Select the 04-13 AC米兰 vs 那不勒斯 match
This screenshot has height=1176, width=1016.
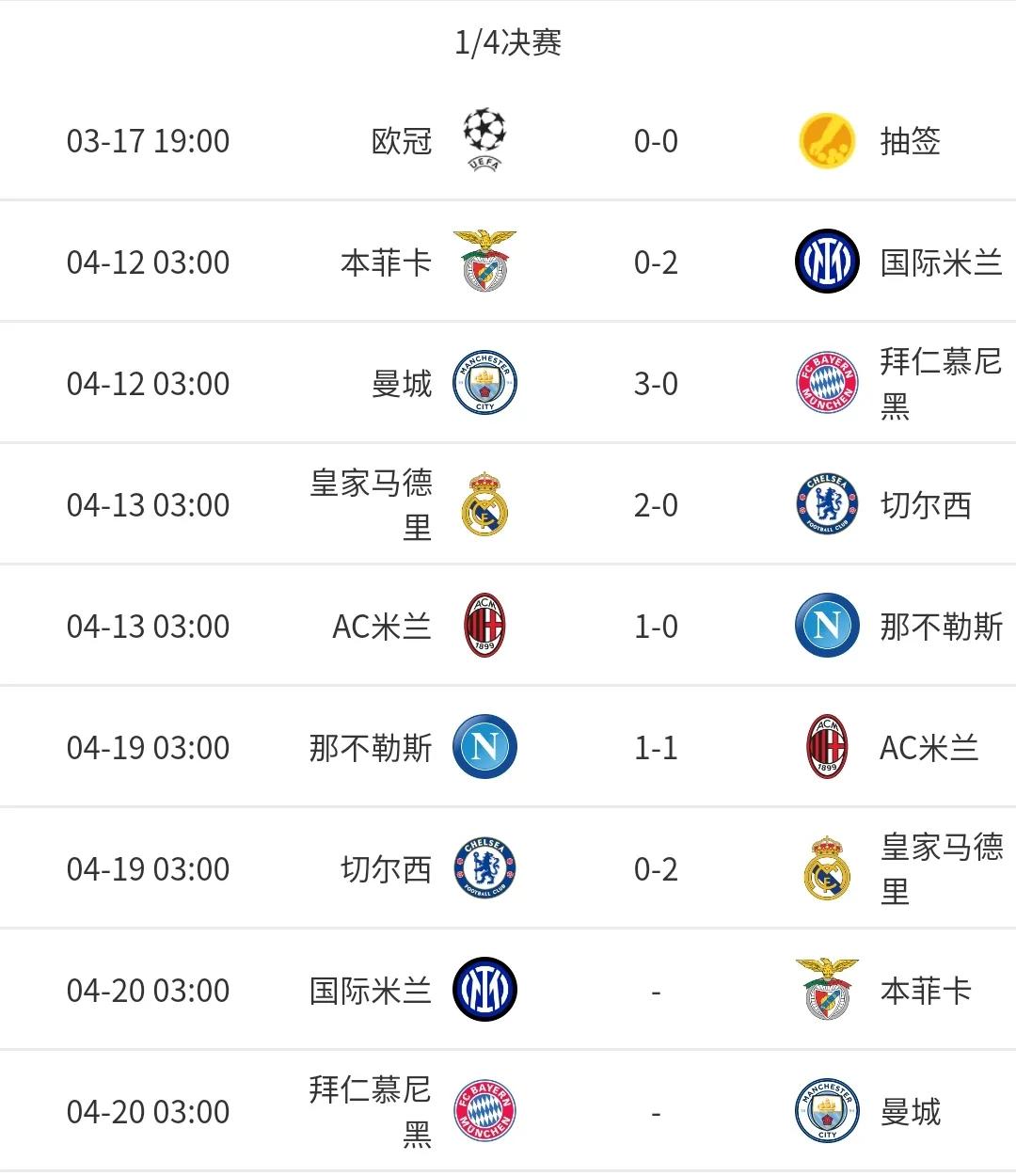pos(508,627)
